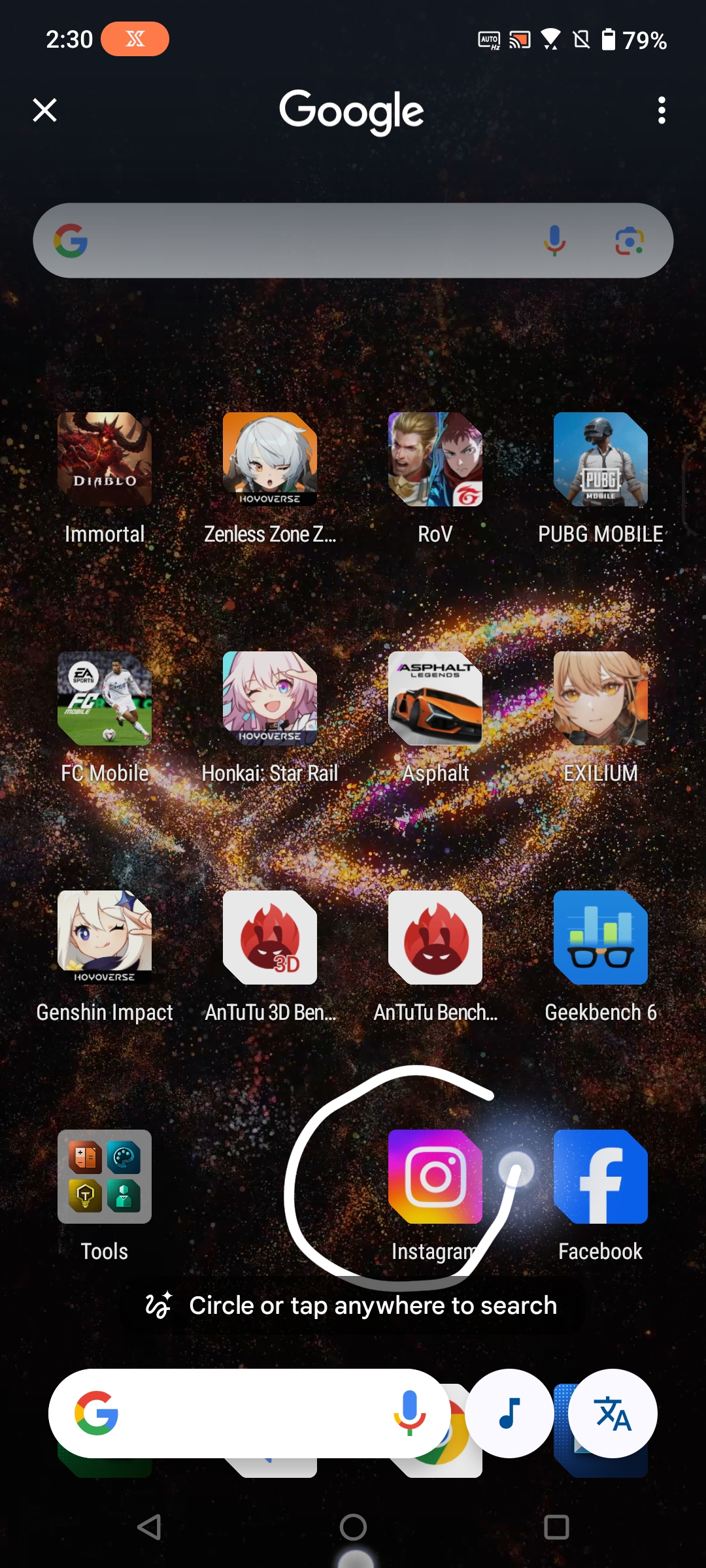Open the Diablo Immortal app
706x1568 pixels.
click(105, 459)
